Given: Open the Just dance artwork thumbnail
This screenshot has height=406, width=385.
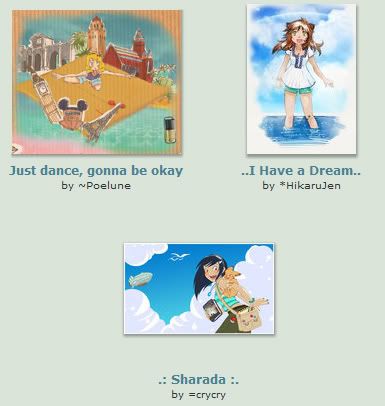Looking at the screenshot, I should 97,82.
